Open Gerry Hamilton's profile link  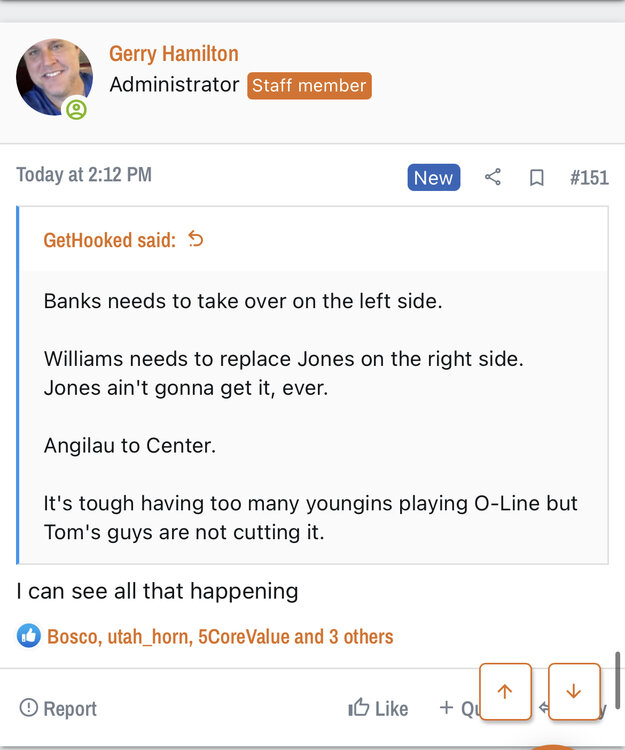tap(173, 54)
